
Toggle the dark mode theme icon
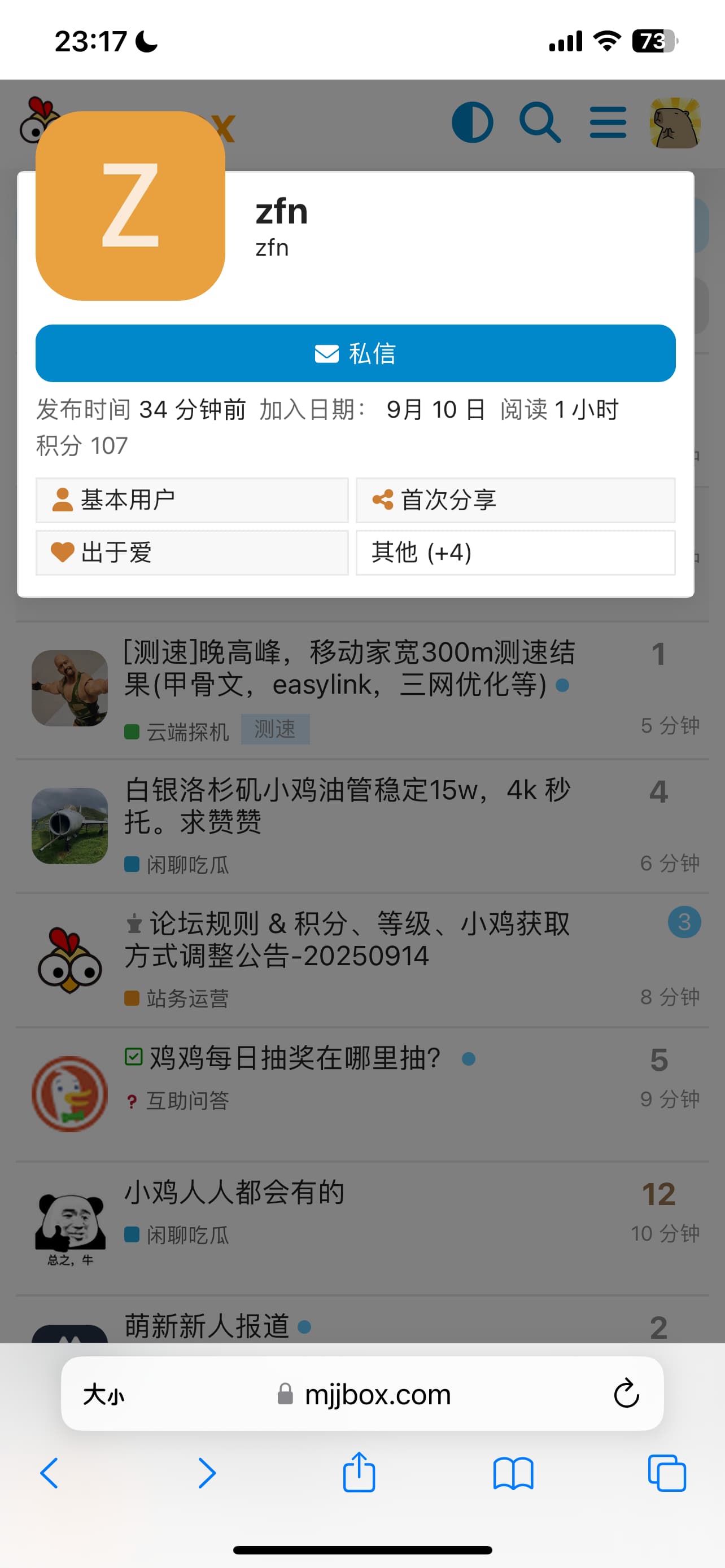pyautogui.click(x=473, y=123)
